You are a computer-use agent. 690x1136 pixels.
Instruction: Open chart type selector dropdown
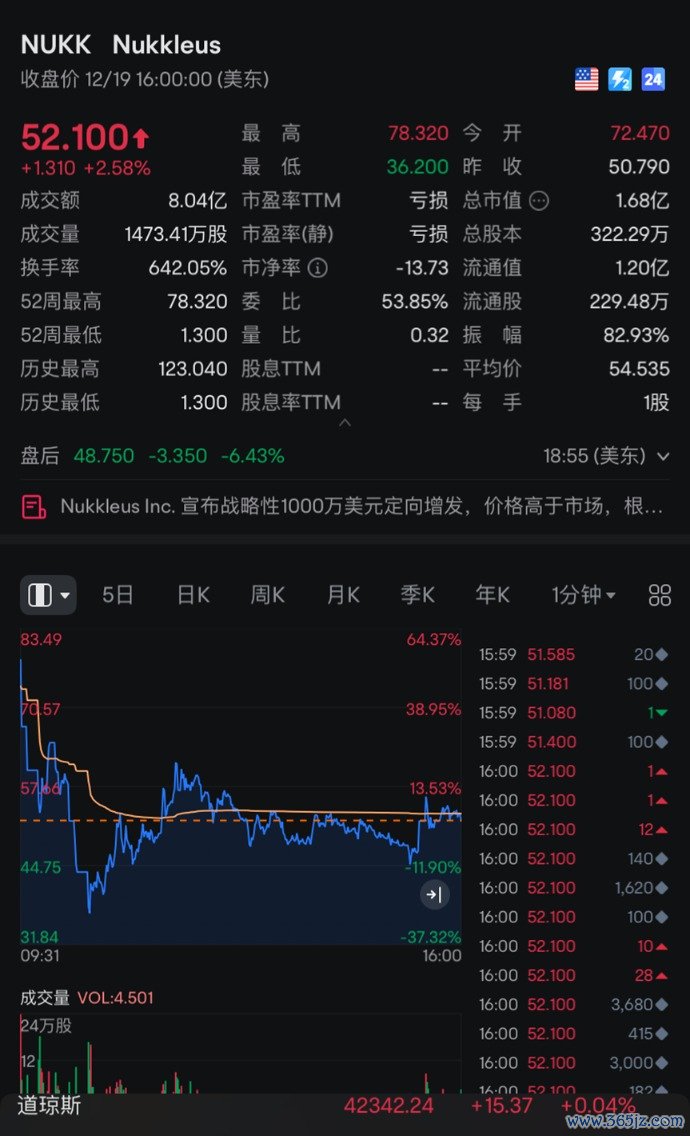click(x=48, y=595)
